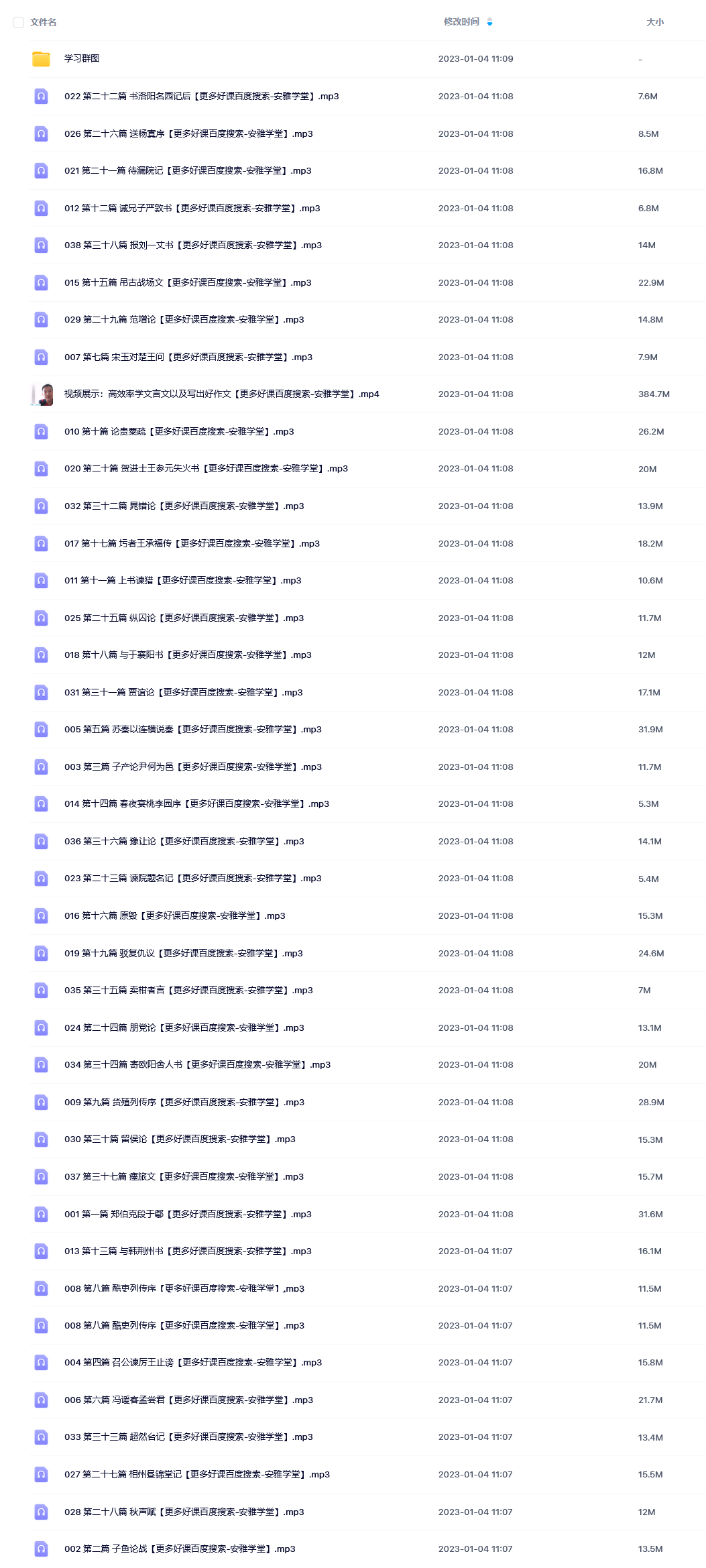This screenshot has height=1568, width=706.
Task: Open 010 第十篇 论贵粟疏 mp3
Action: coord(179,432)
